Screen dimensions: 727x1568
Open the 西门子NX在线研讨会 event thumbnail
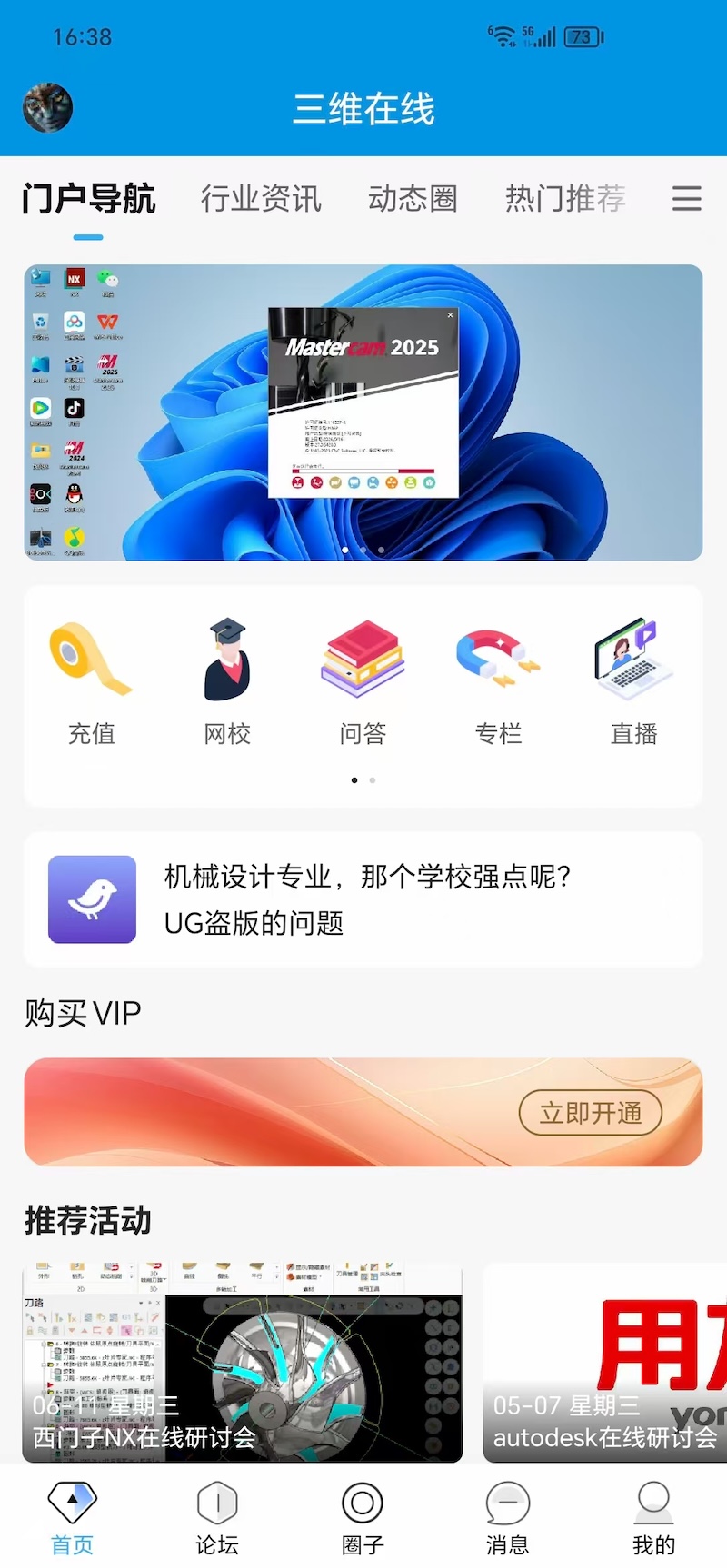(241, 1363)
